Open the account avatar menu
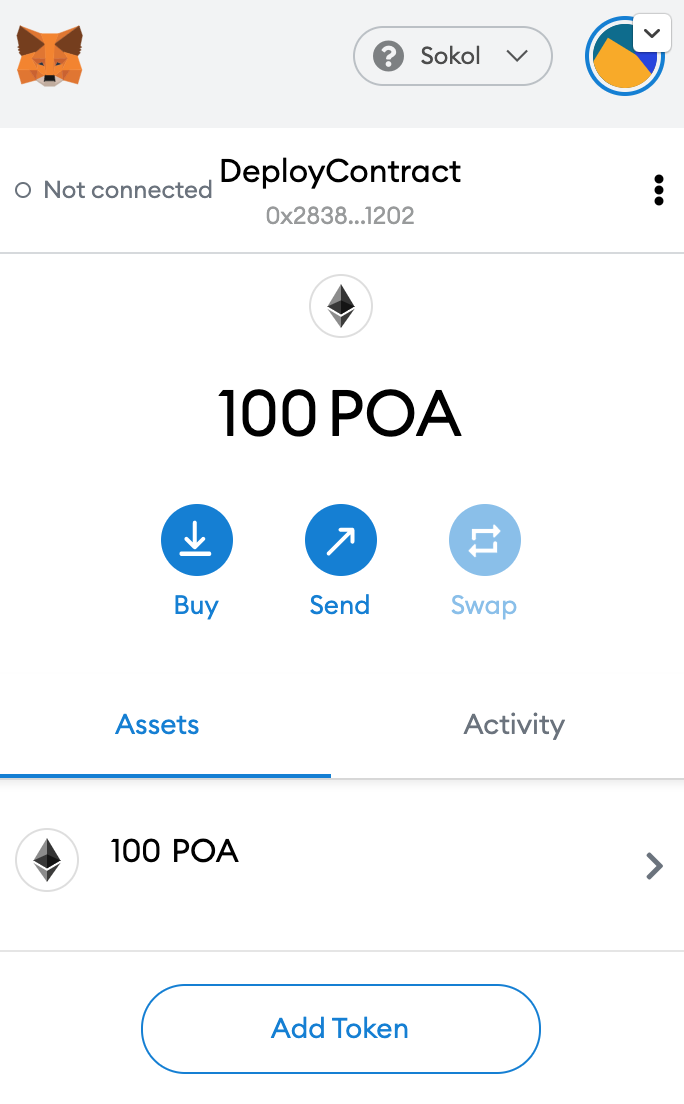 tap(623, 58)
